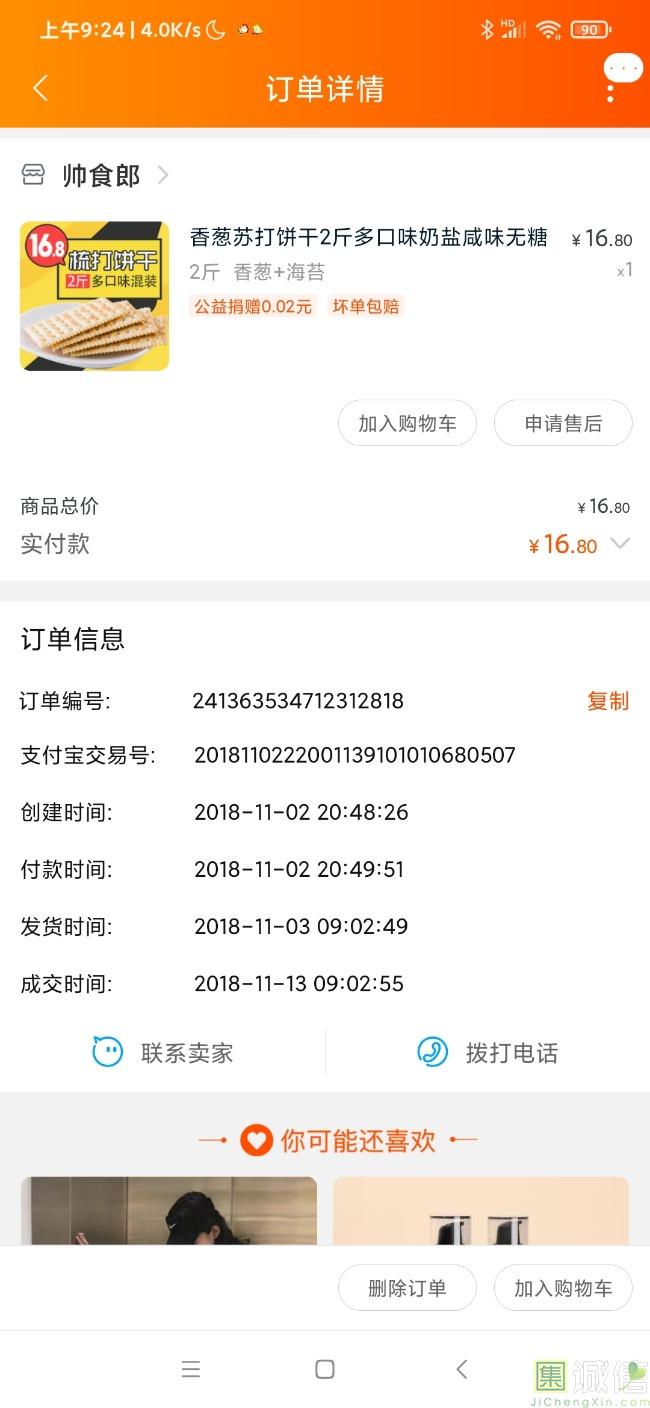The width and height of the screenshot is (650, 1408).
Task: Tap bottom bar 加入购物车 button
Action: [563, 1288]
